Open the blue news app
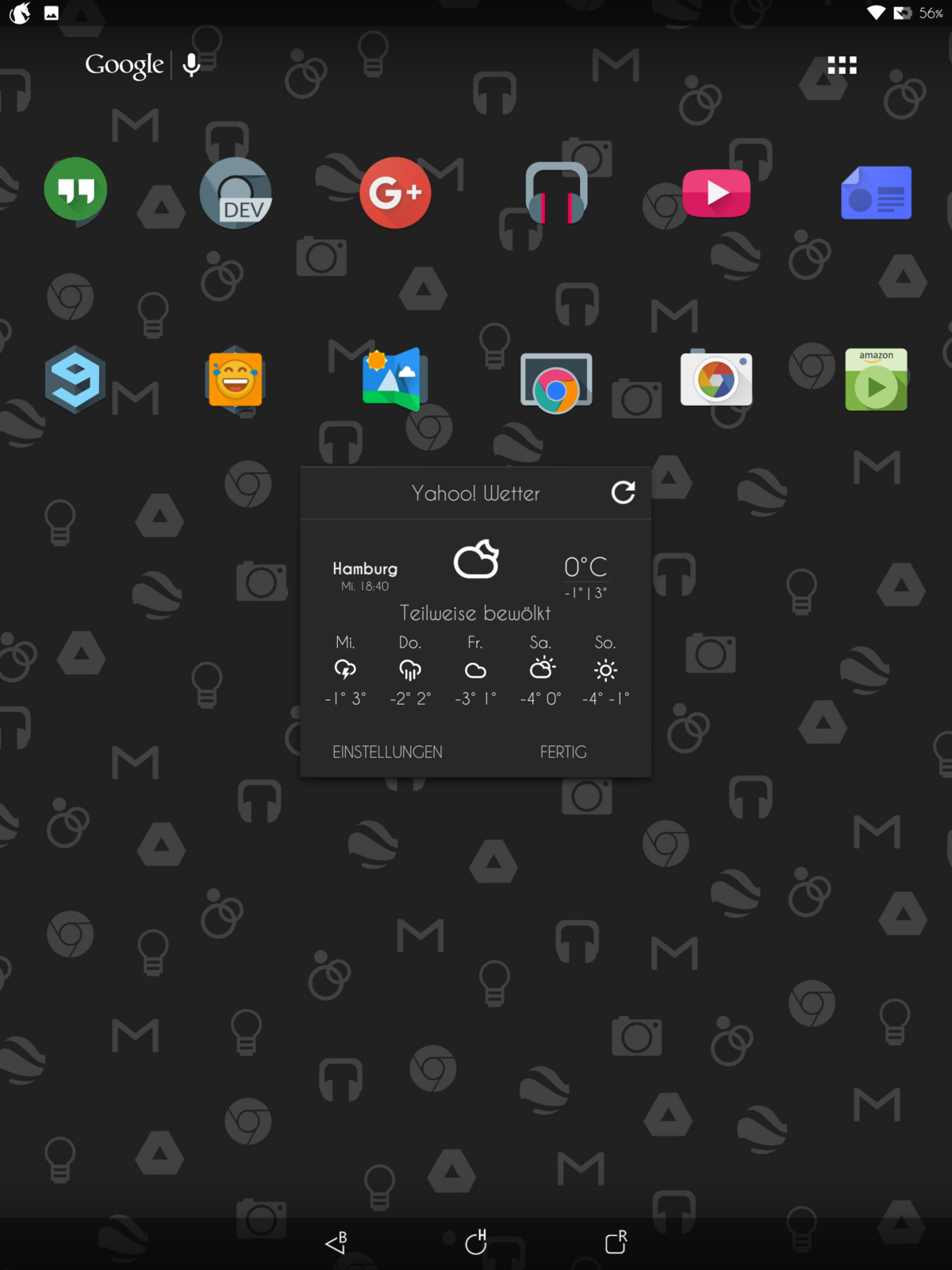 [x=876, y=193]
